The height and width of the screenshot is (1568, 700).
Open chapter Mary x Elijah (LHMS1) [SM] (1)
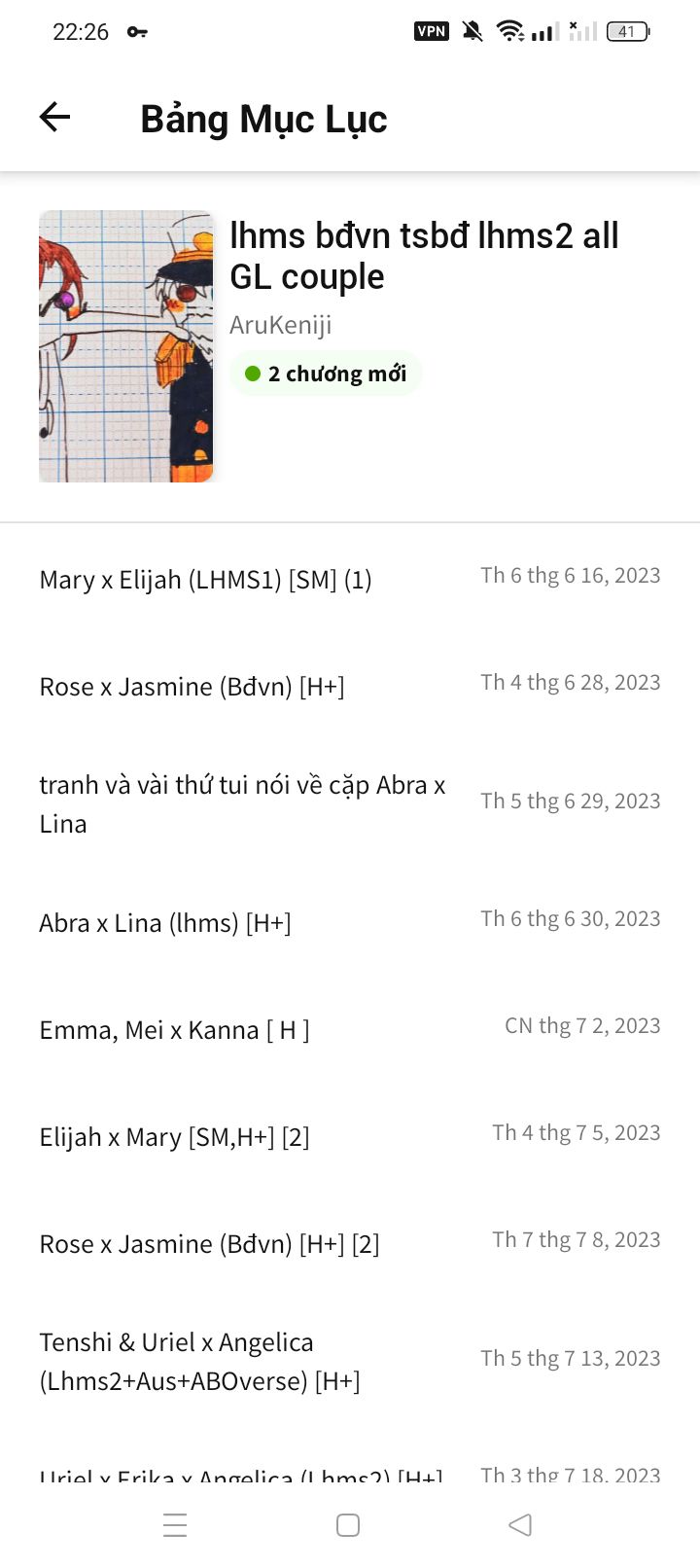(350, 579)
